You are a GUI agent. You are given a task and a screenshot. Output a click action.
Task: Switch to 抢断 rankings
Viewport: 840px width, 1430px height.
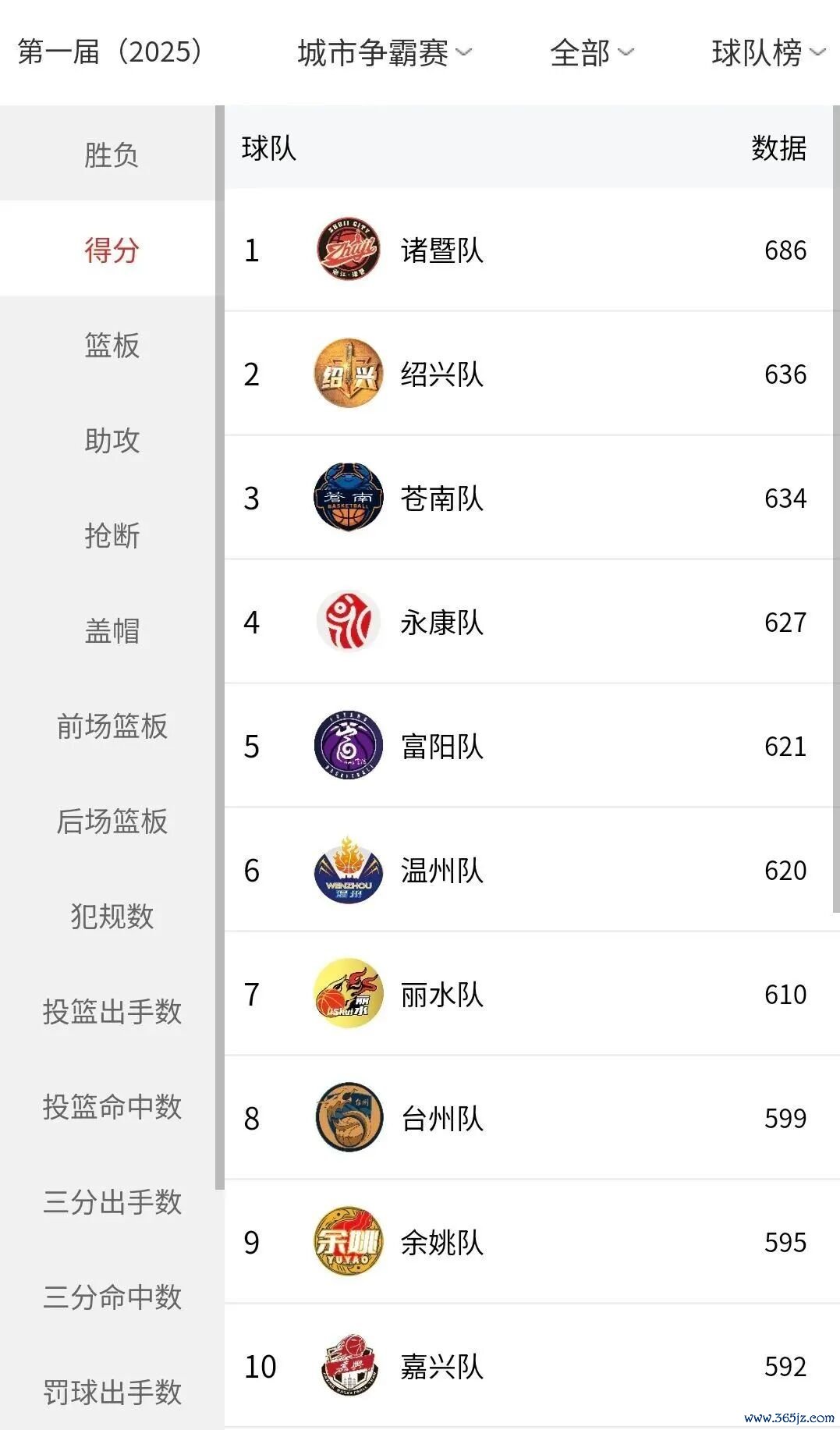[x=112, y=535]
